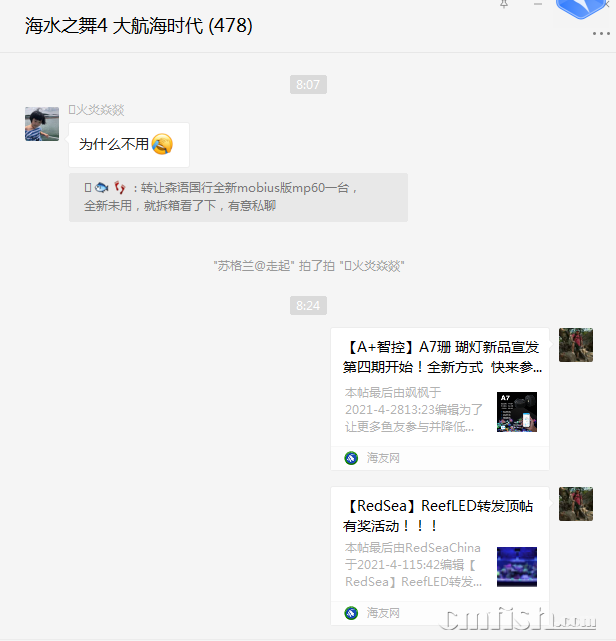Open sender avatar beside the A+智控 card

[575, 345]
